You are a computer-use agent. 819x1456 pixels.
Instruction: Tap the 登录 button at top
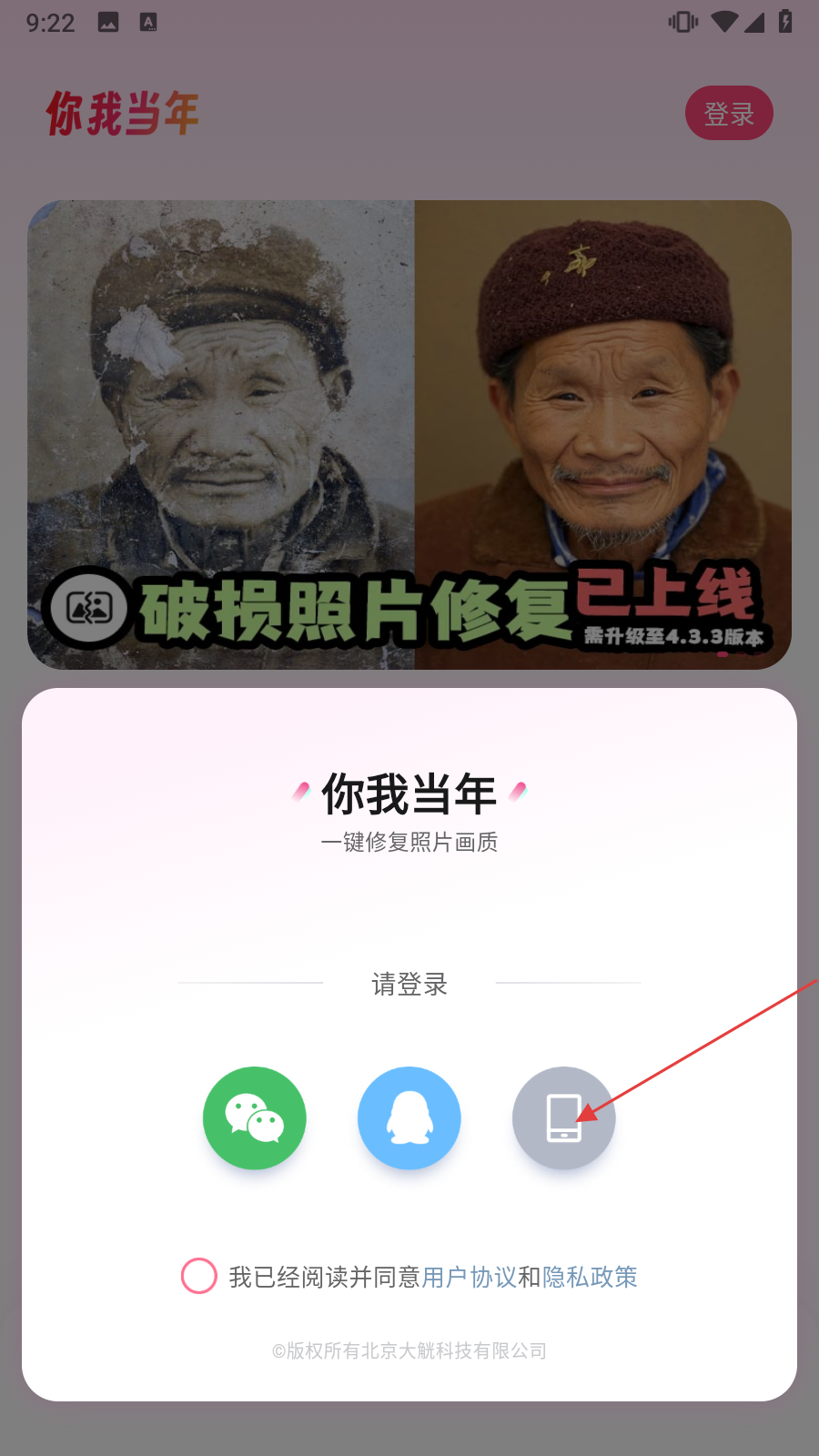click(x=729, y=114)
